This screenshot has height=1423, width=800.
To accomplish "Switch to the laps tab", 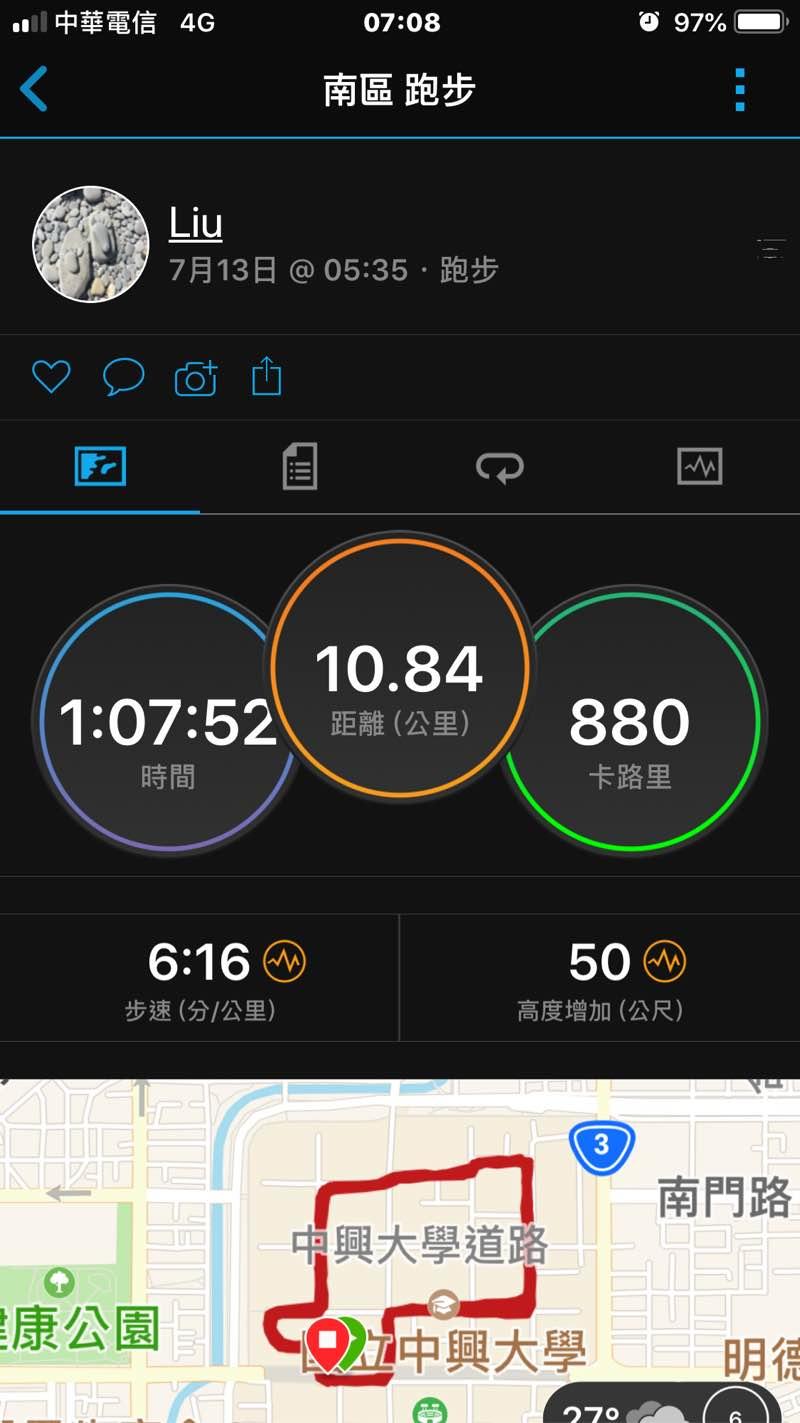I will [499, 466].
